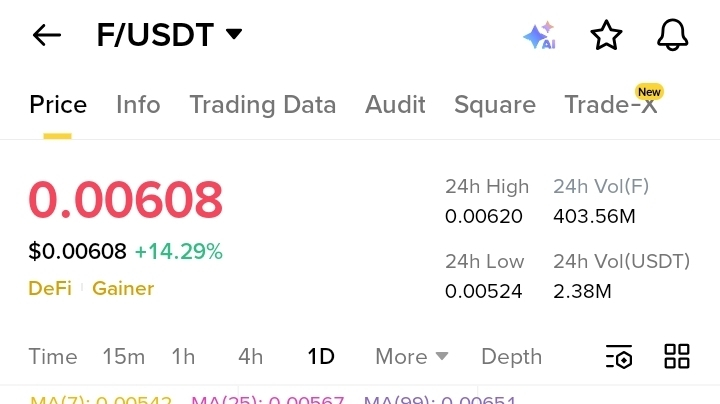Select the Time chart interval

[x=53, y=357]
